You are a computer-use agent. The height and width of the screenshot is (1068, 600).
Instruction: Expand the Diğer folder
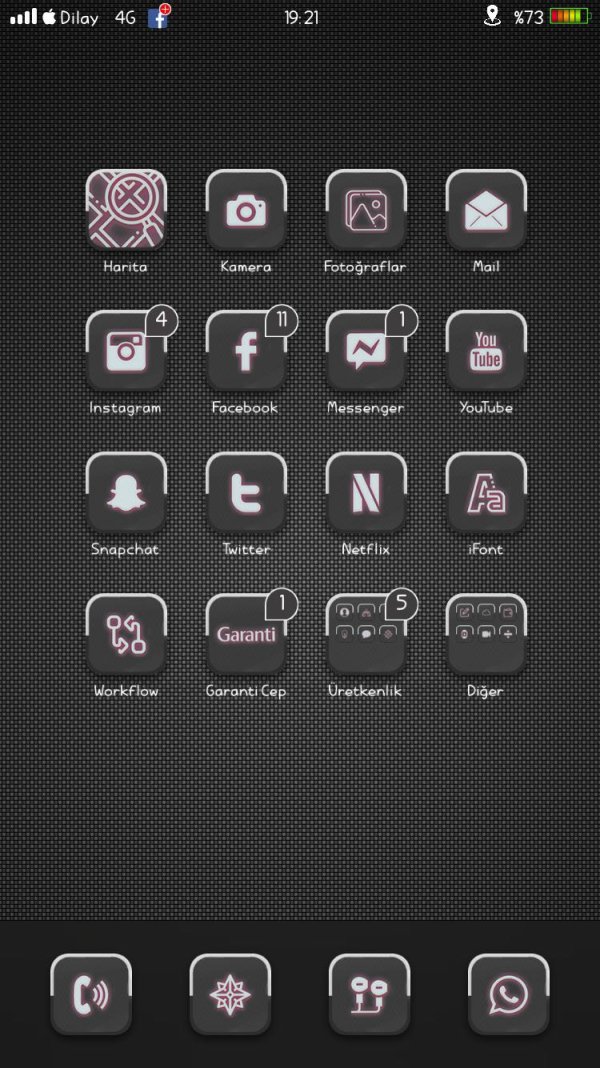(x=486, y=634)
